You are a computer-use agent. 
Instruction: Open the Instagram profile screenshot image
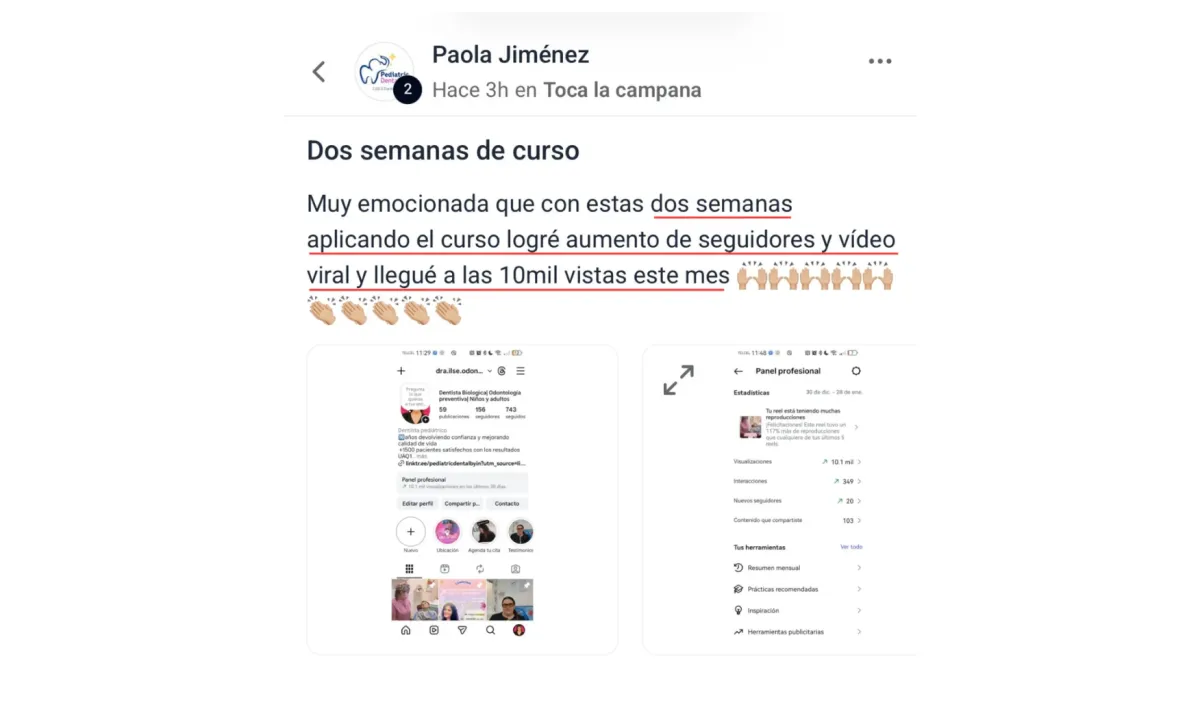(462, 499)
